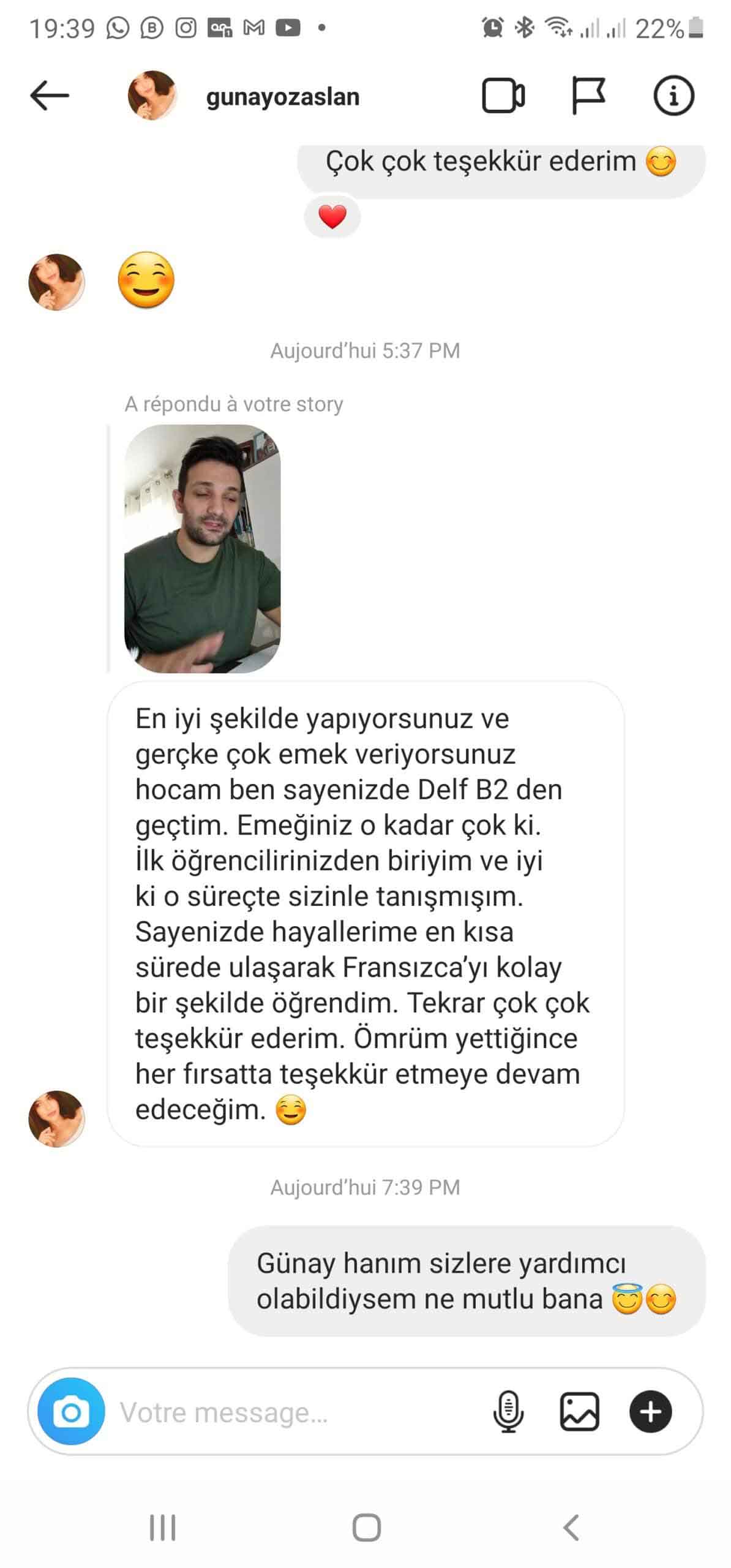Start a video call

click(x=503, y=96)
